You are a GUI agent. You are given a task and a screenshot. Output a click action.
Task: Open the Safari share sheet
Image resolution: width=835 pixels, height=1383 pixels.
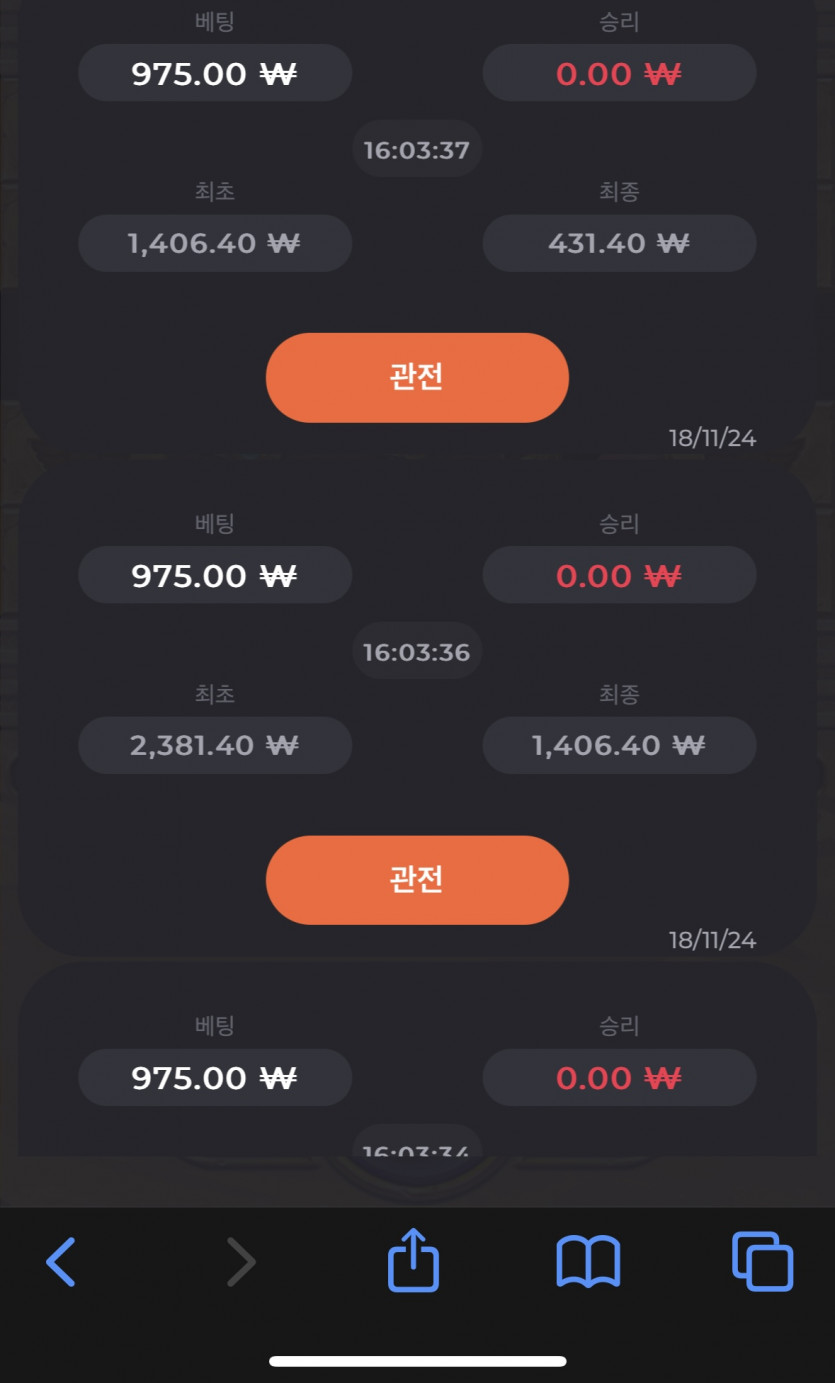pos(414,1259)
